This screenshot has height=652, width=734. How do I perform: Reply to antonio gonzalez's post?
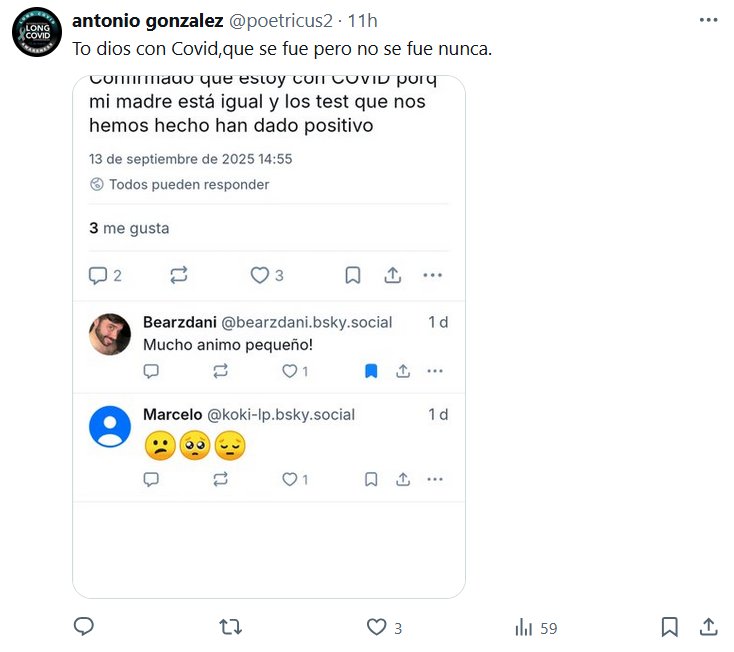point(84,627)
